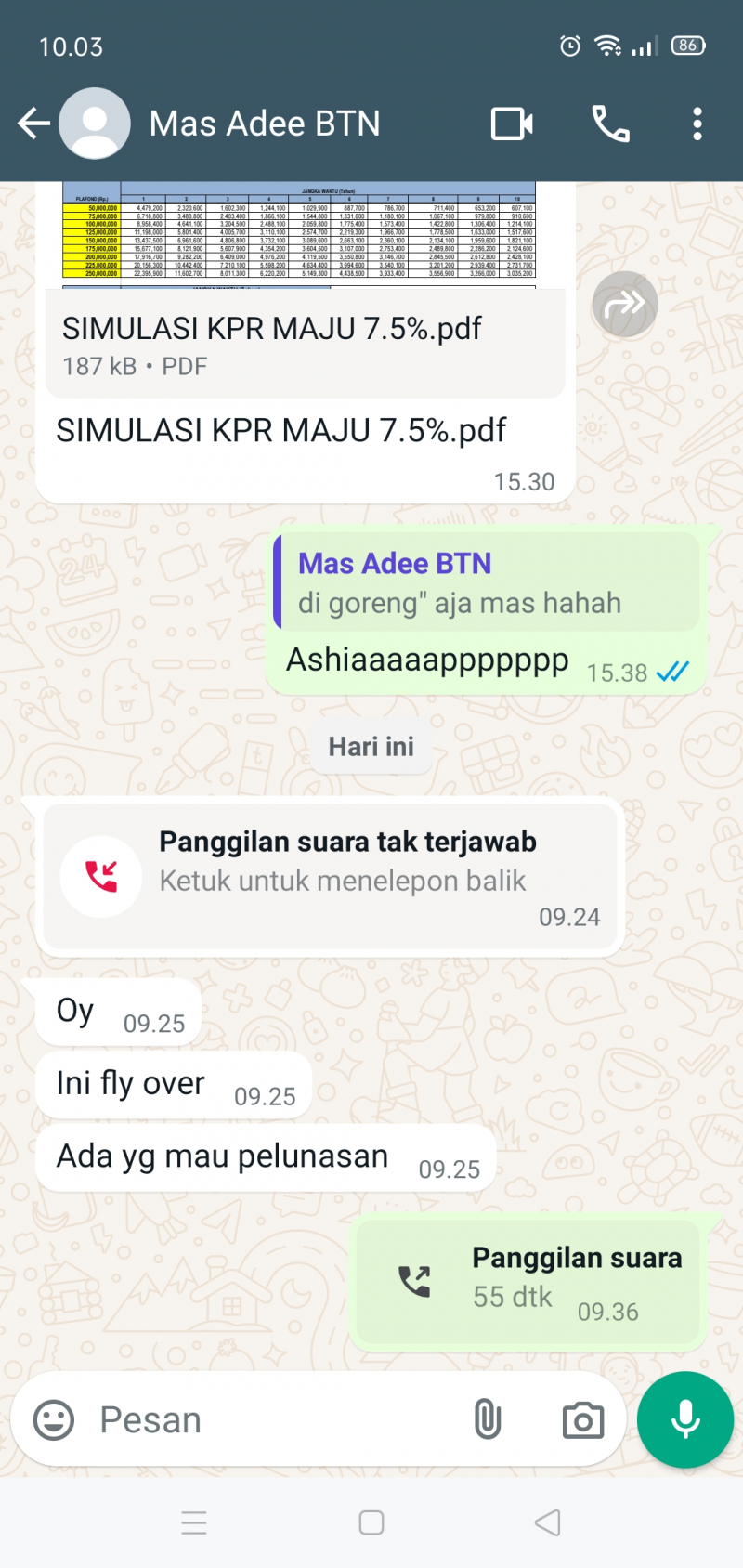Record a voice message
Viewport: 743px width, 1568px height.
pos(685,1419)
